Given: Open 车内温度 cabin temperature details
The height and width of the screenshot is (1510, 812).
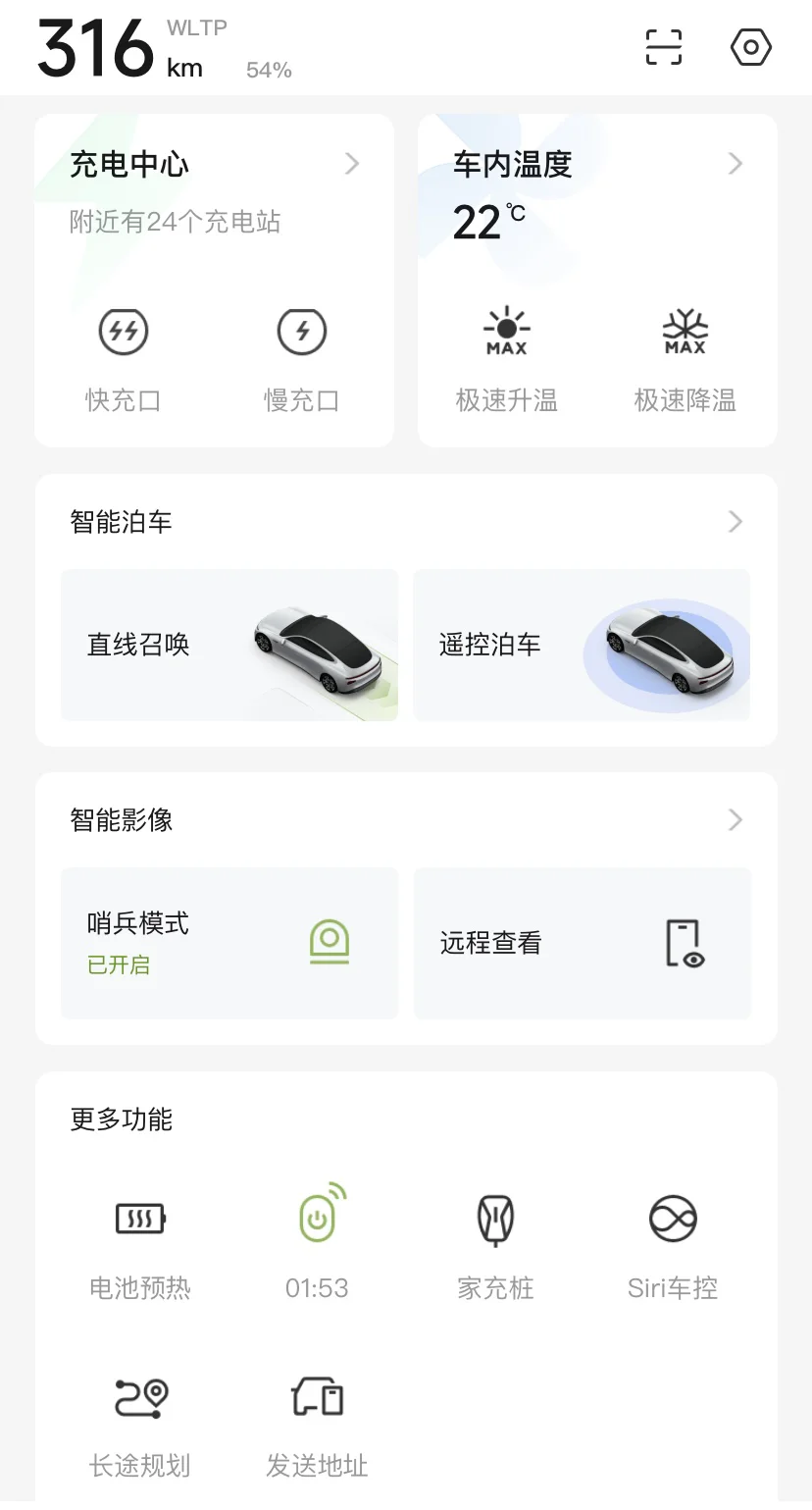Looking at the screenshot, I should 596,165.
